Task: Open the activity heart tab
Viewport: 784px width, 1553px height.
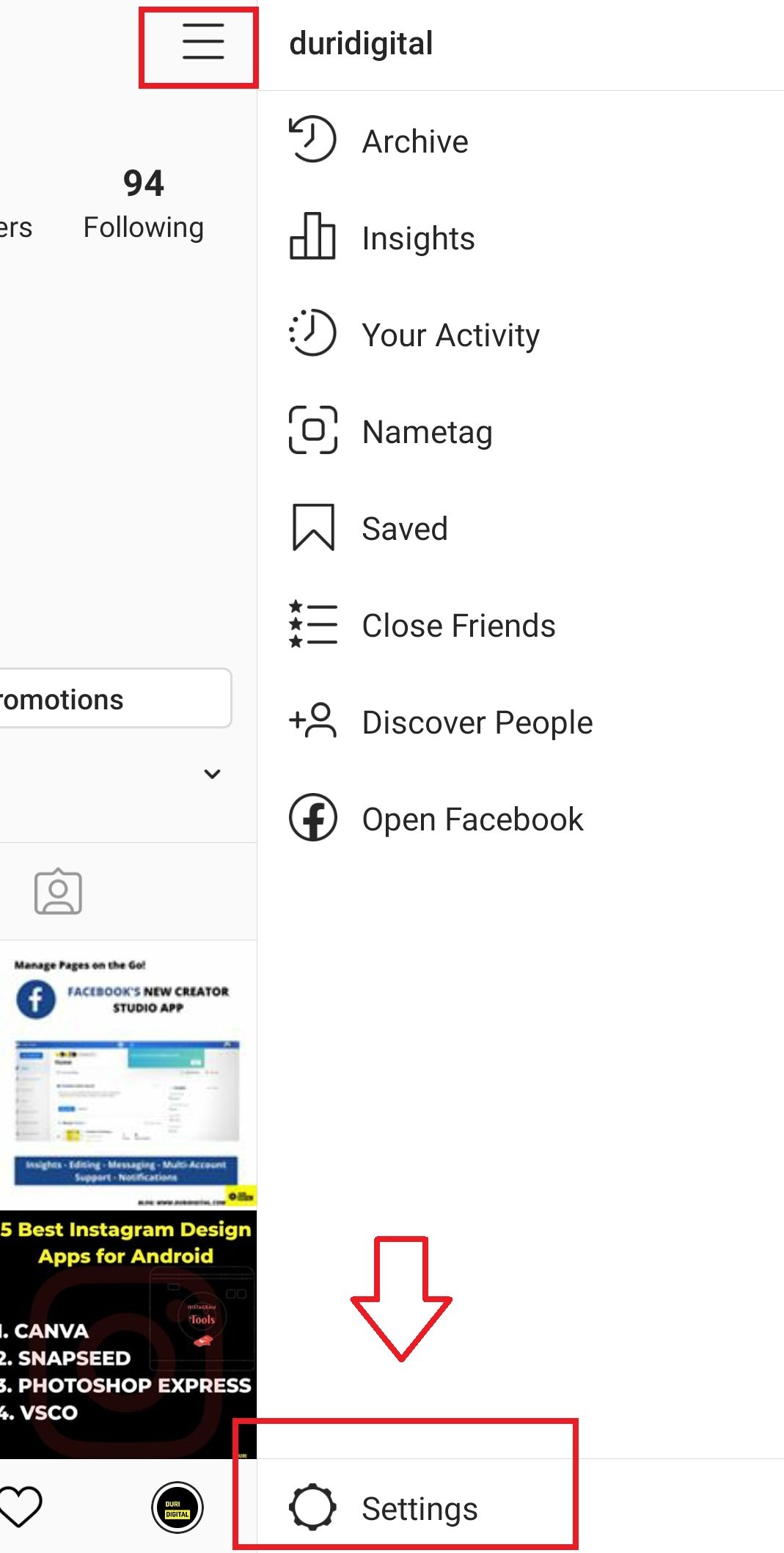Action: pyautogui.click(x=20, y=1508)
